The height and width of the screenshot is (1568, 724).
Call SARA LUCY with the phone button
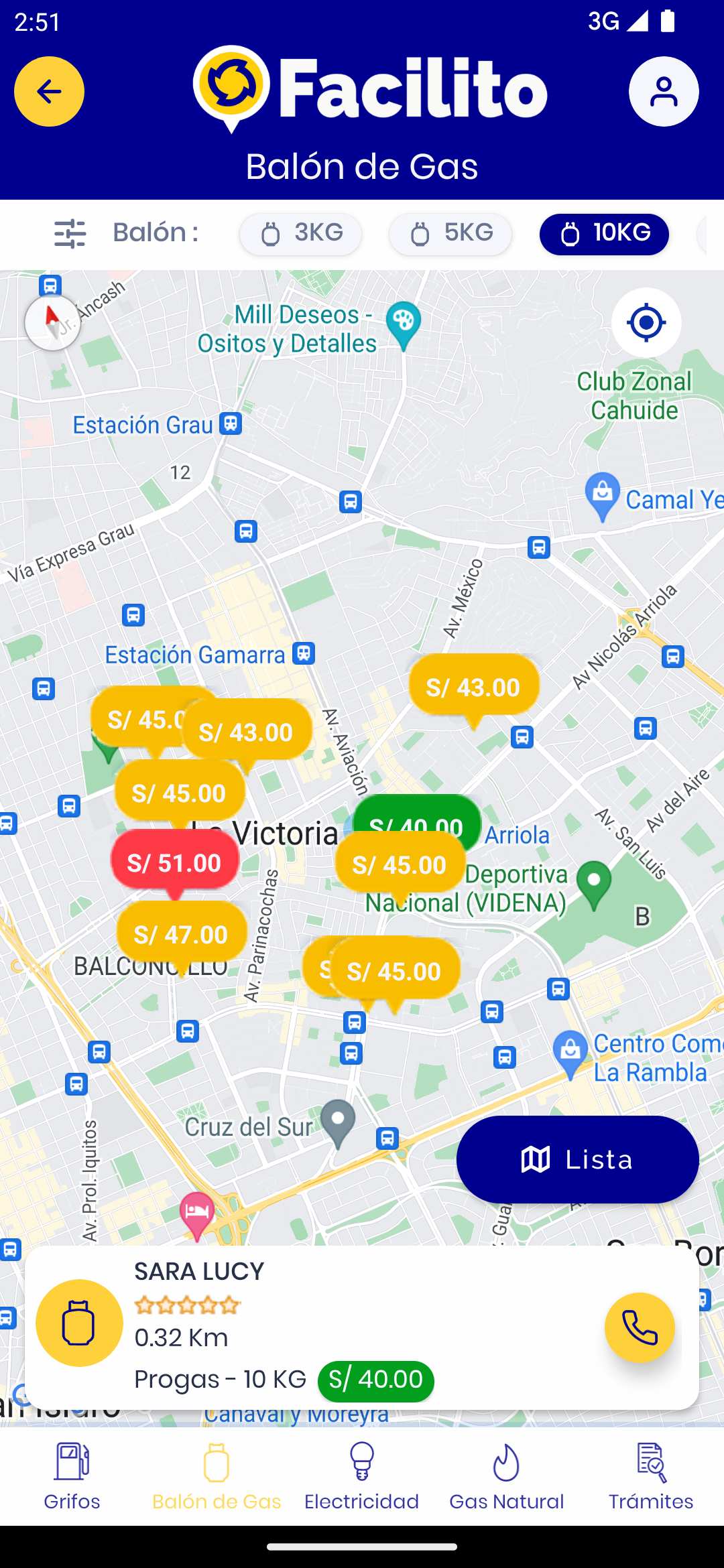tap(640, 1327)
